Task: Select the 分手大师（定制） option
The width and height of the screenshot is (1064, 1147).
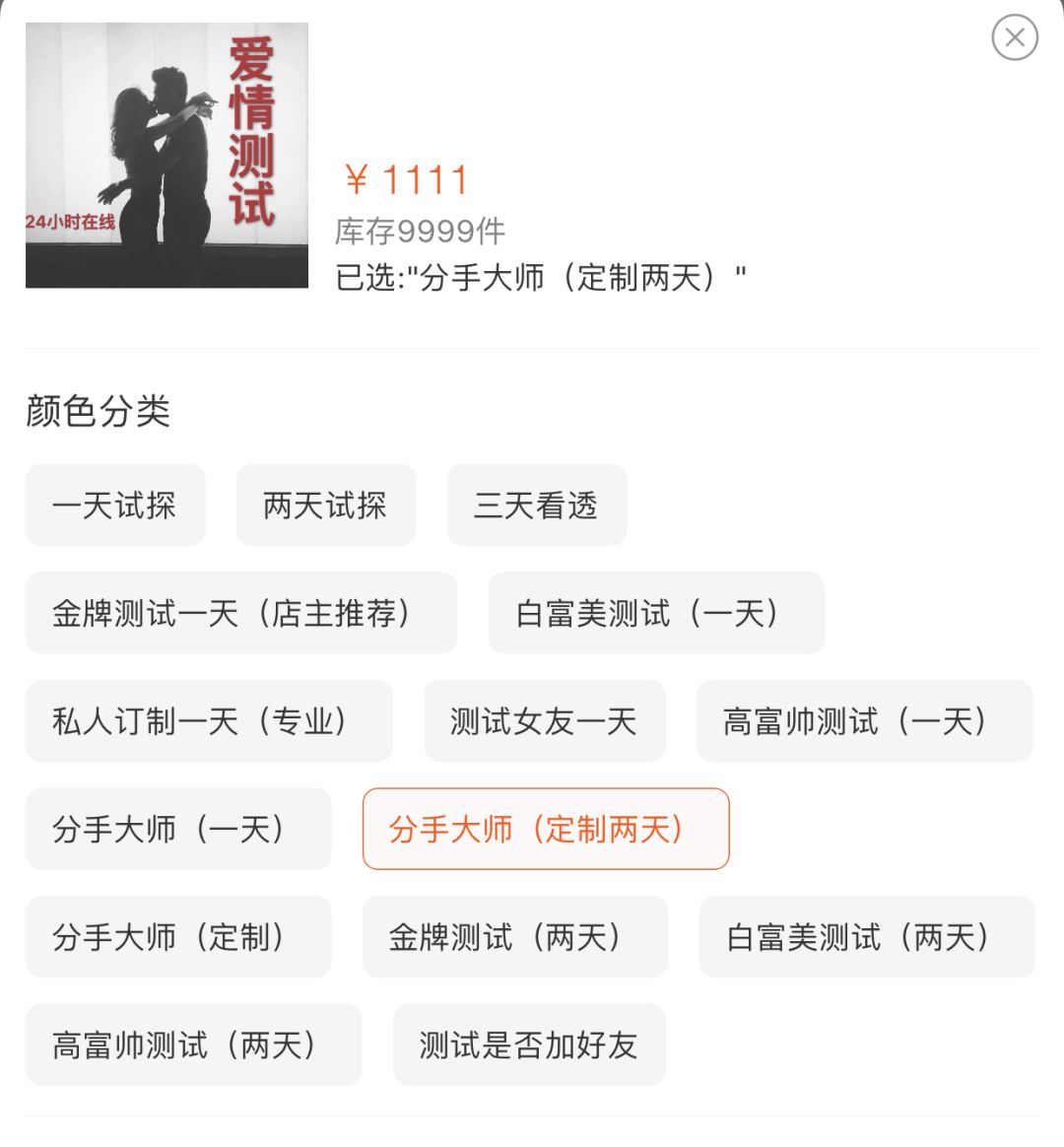Action: (178, 937)
